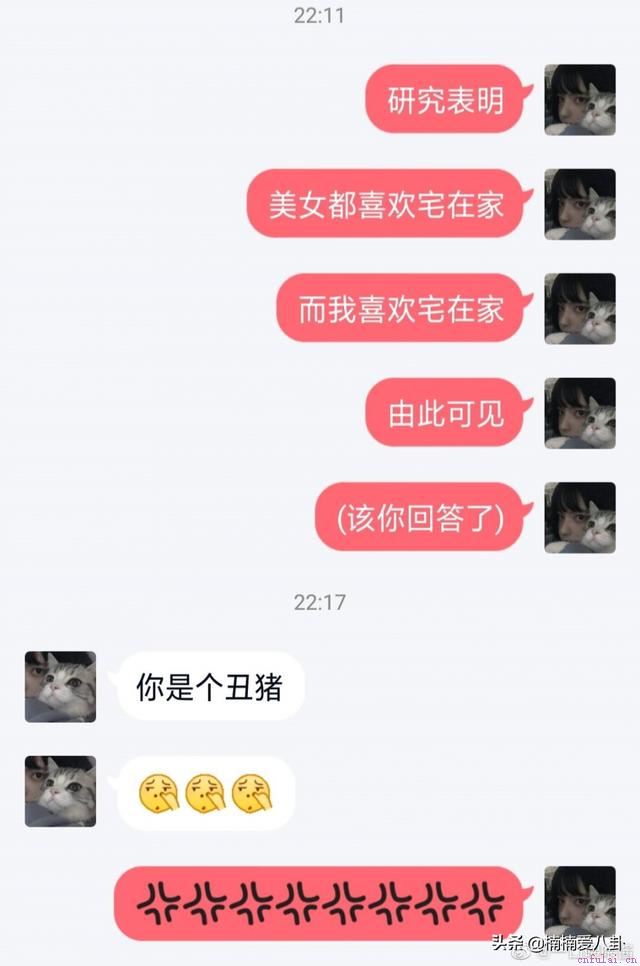Open sender's avatar beside 研究表明
Viewport: 640px width, 966px height.
[x=580, y=100]
